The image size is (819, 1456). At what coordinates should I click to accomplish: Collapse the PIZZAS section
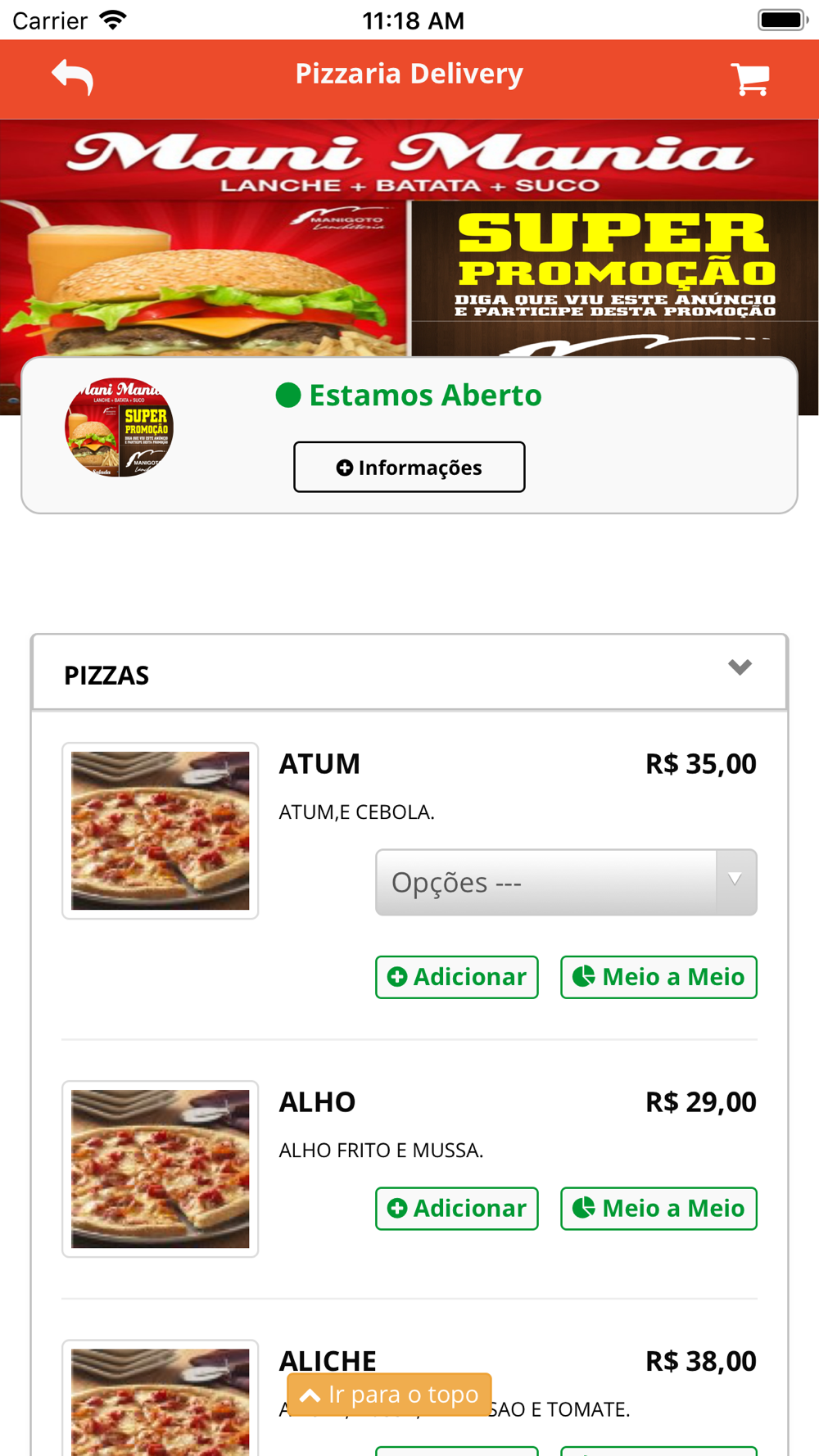pos(740,668)
